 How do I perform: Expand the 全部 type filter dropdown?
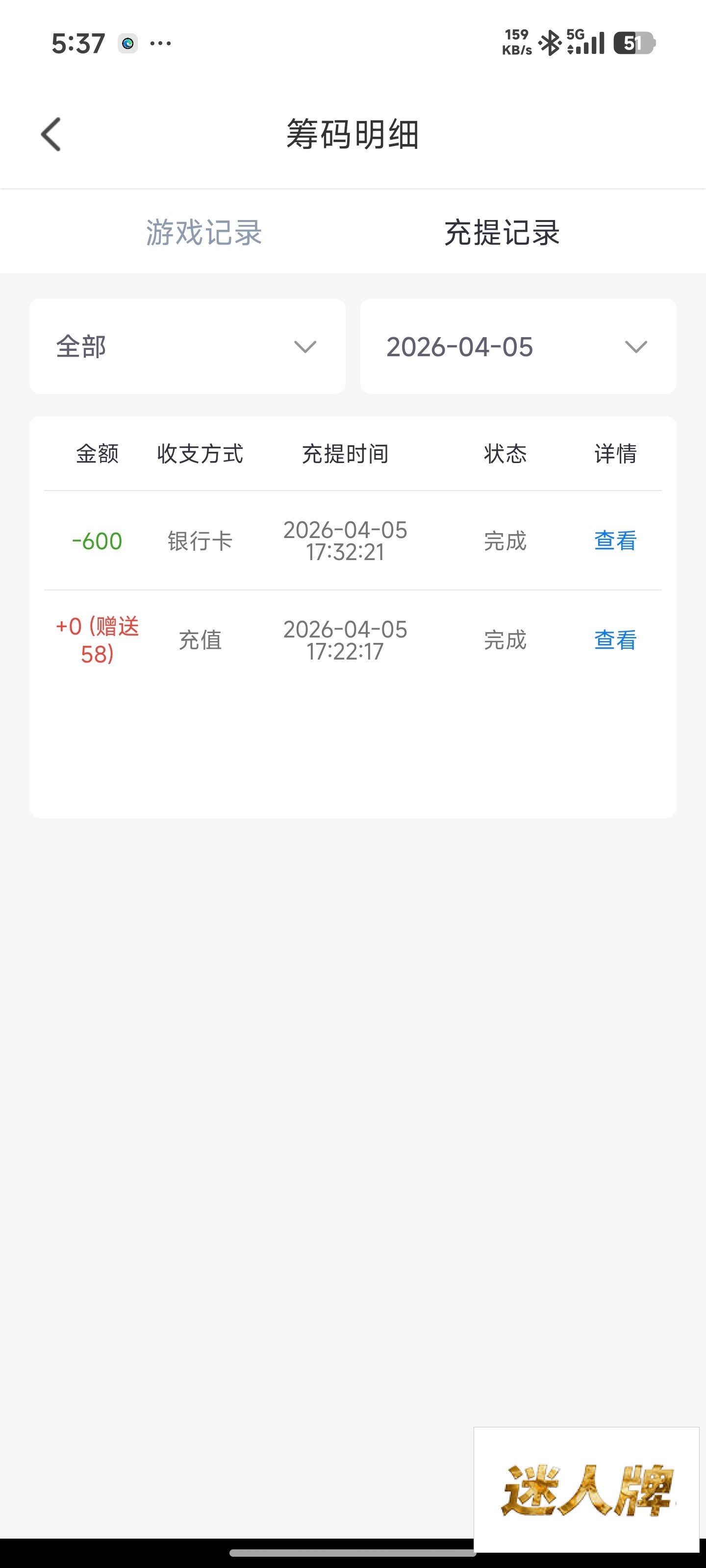point(187,346)
